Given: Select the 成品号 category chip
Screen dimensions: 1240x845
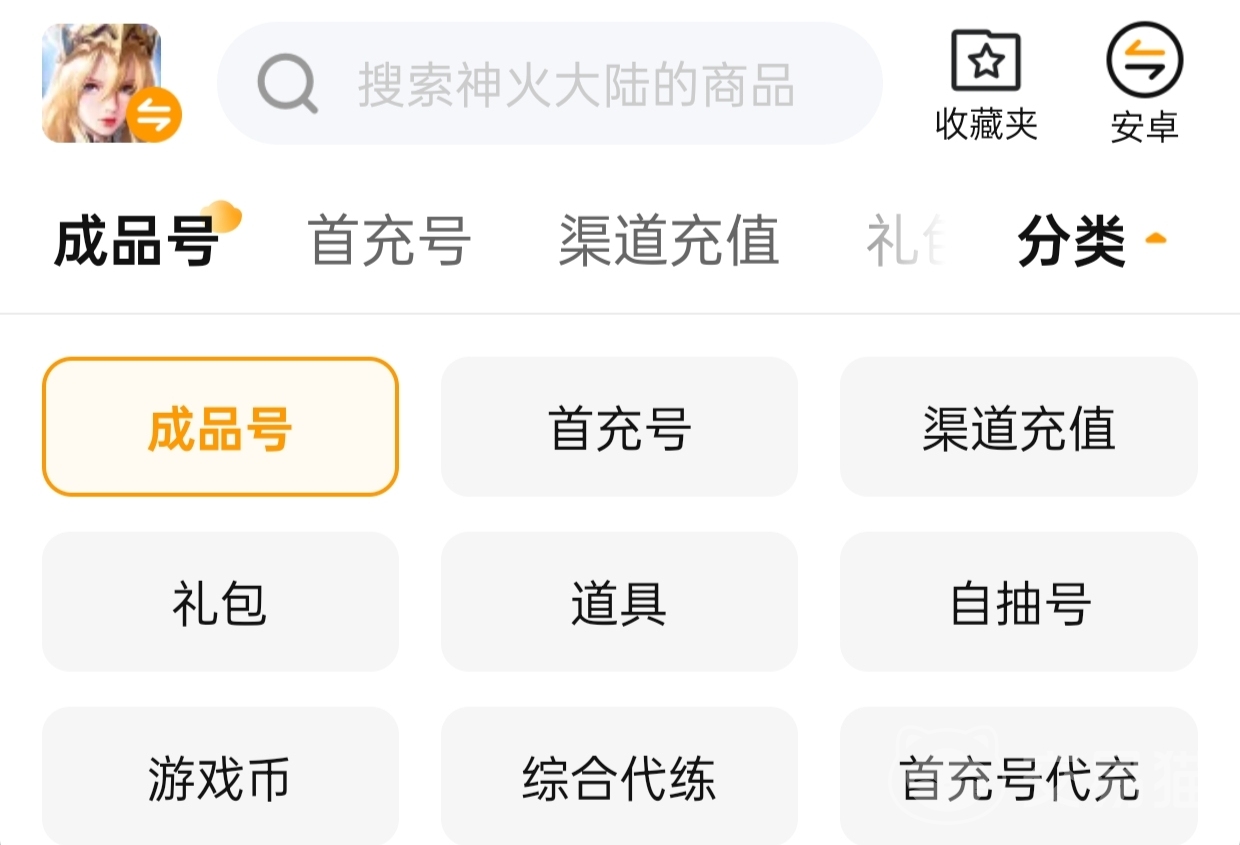Looking at the screenshot, I should click(220, 427).
